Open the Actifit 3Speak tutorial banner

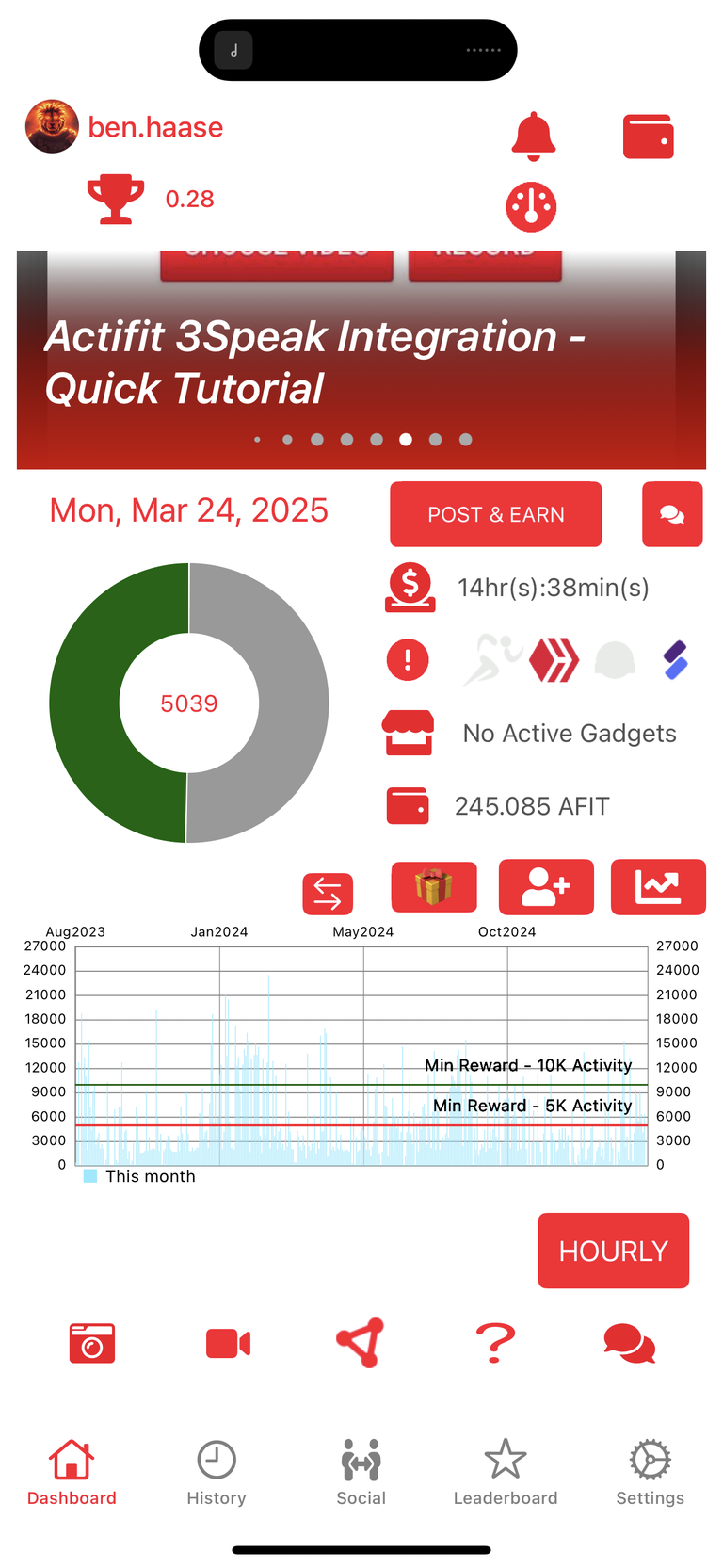361,360
